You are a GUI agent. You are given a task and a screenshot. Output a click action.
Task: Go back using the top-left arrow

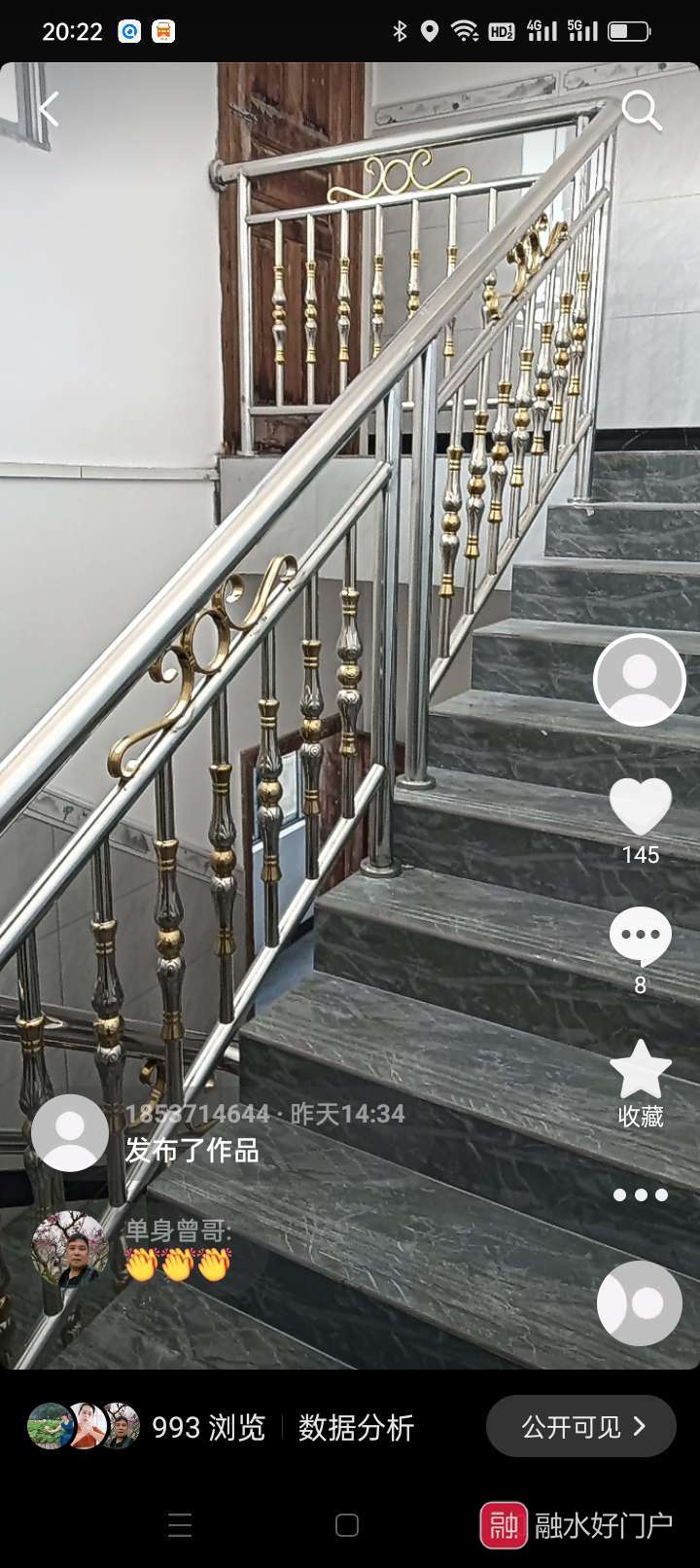point(49,110)
